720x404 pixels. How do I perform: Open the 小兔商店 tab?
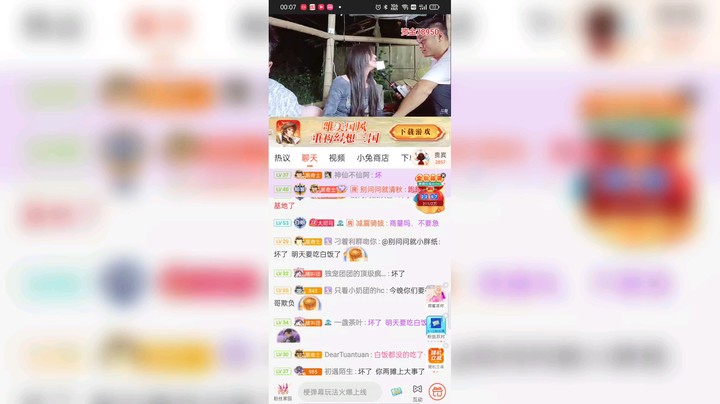[x=372, y=158]
